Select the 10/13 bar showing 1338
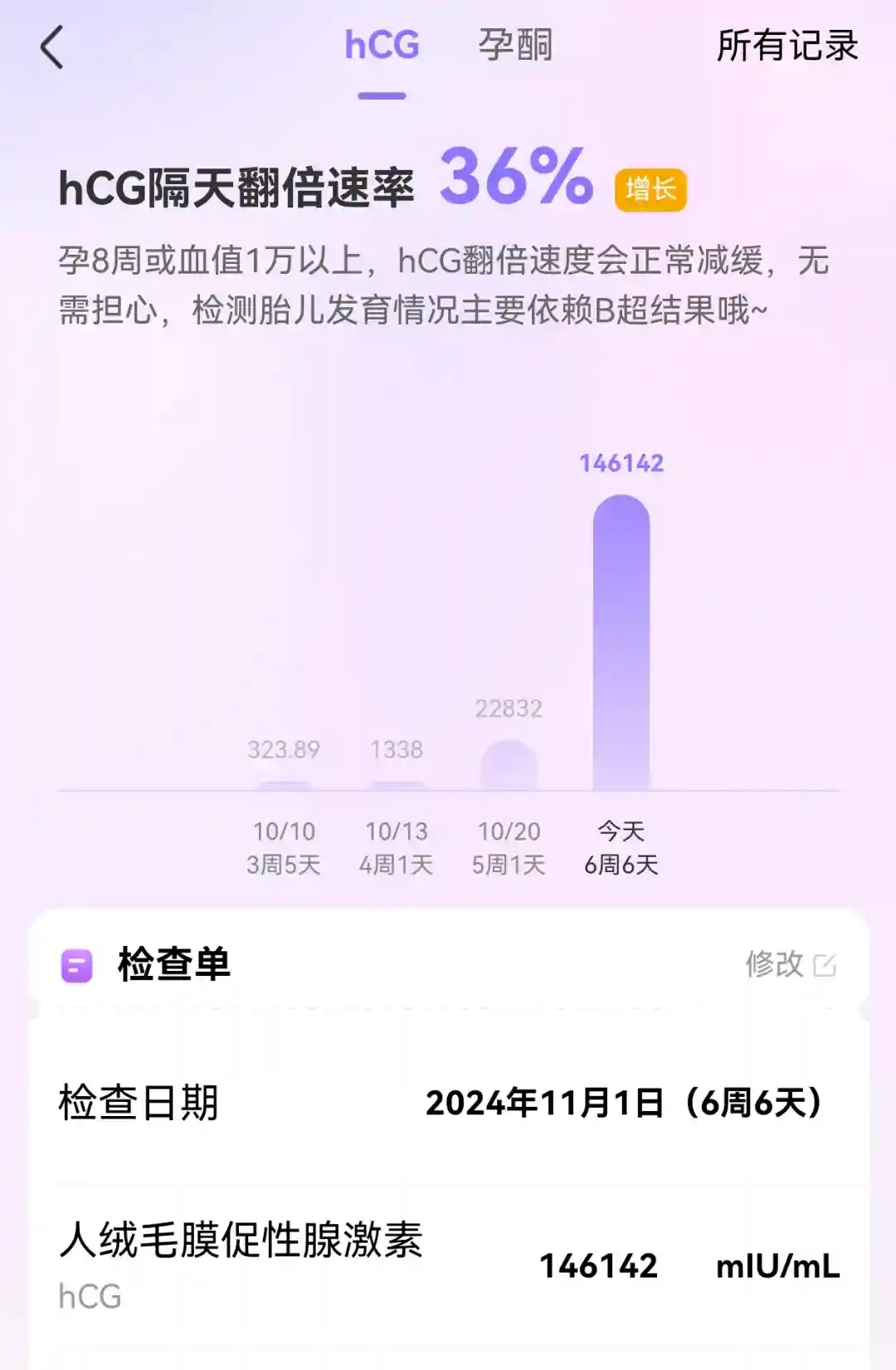The image size is (896, 1370). click(x=397, y=784)
